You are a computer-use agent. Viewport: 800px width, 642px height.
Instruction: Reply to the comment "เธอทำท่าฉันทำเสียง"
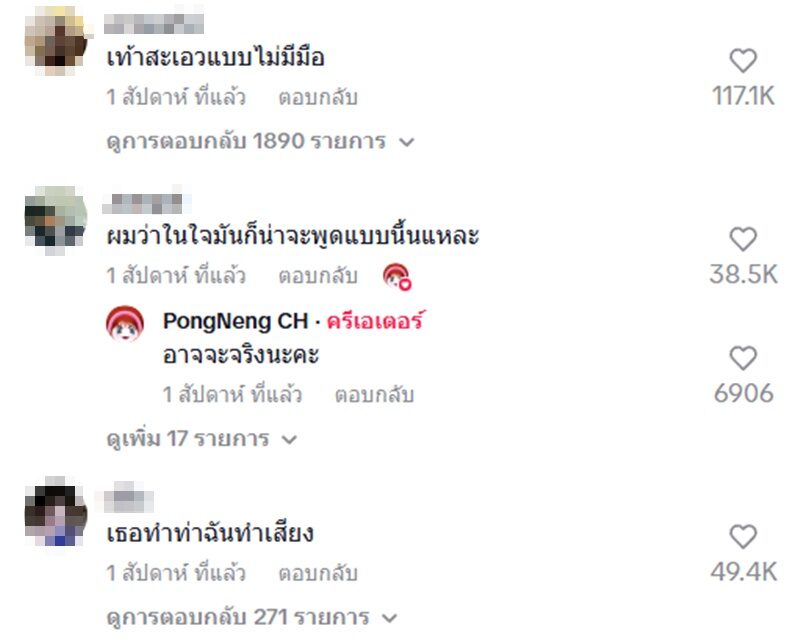[317, 574]
